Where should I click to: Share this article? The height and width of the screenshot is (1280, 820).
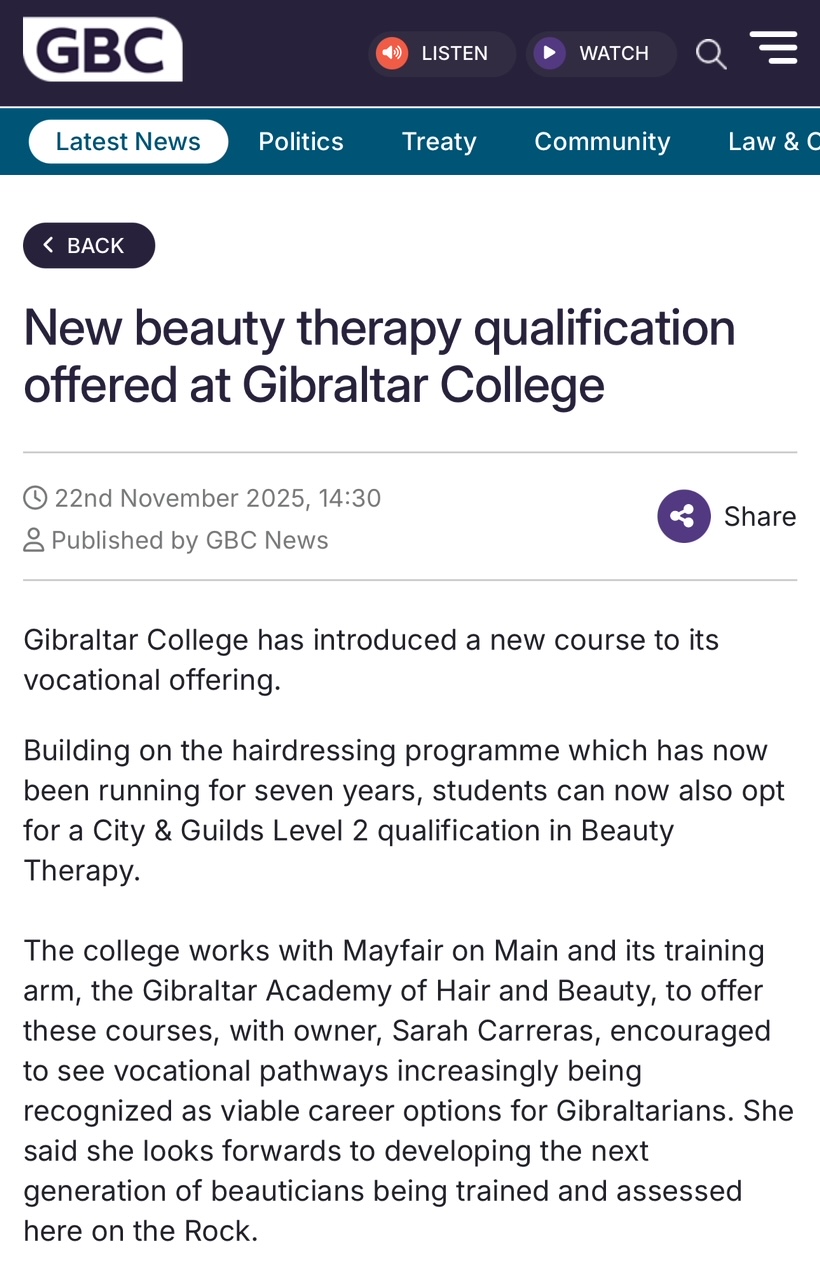(727, 516)
